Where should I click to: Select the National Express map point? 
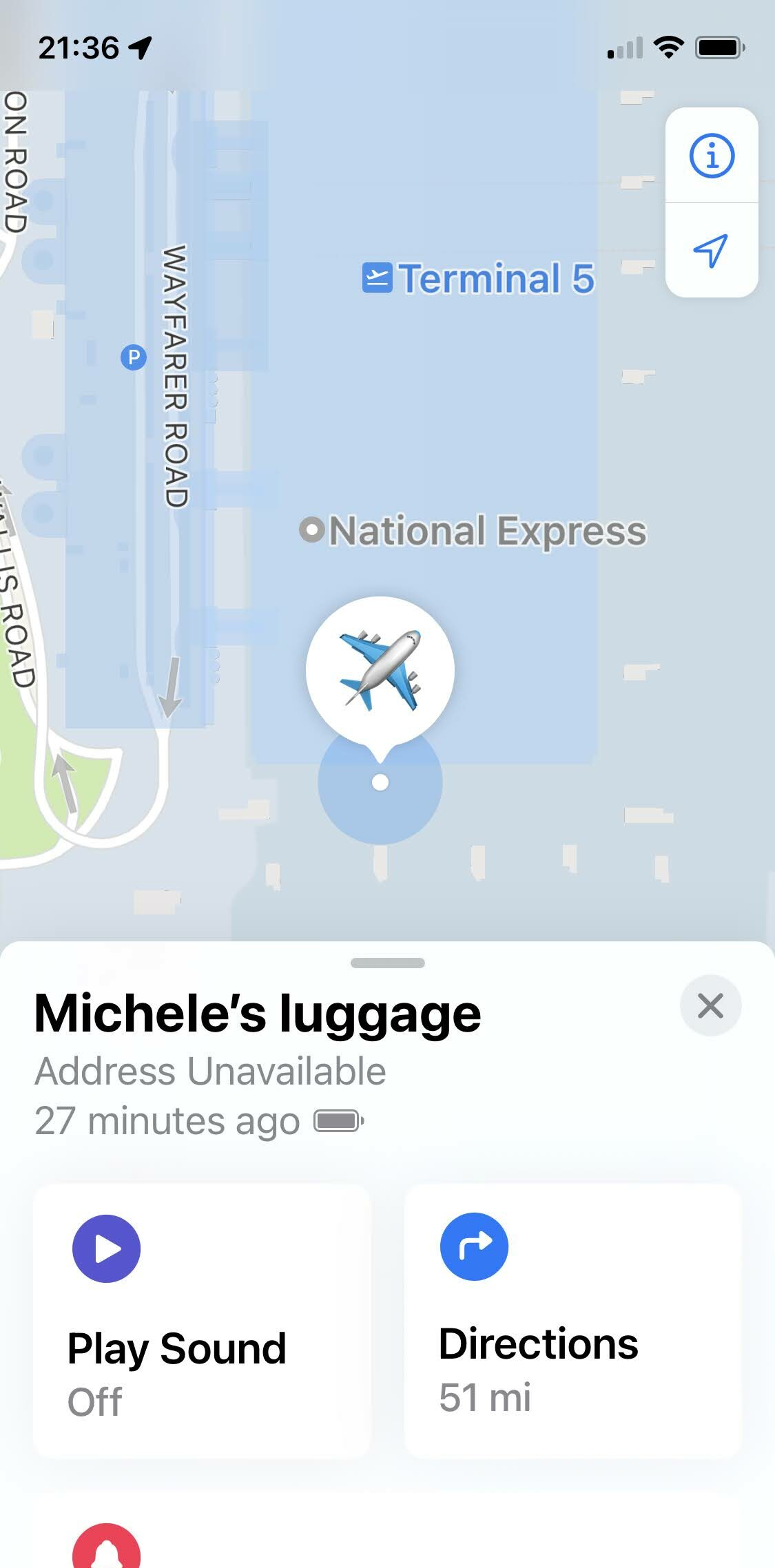473,531
